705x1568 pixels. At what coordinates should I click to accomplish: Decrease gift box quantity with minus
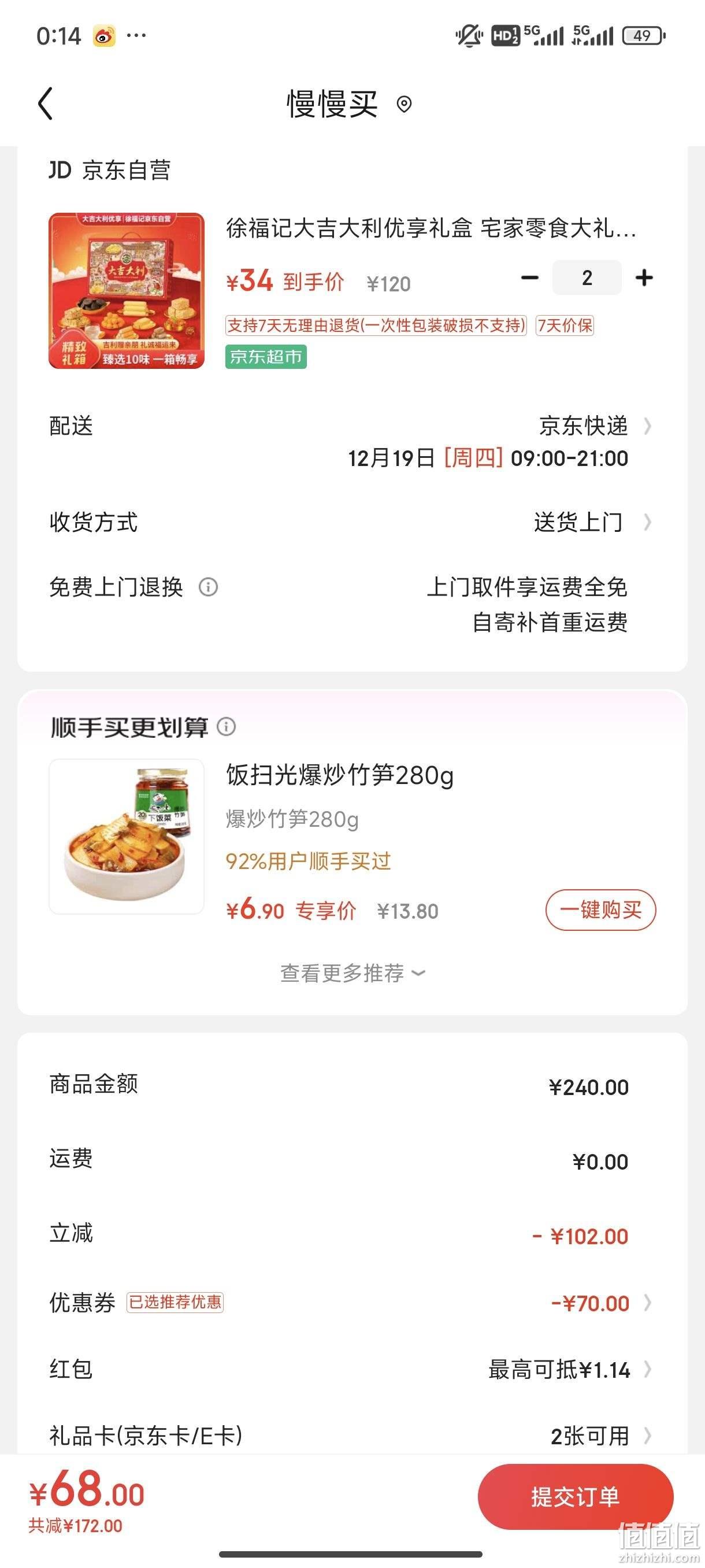[530, 278]
